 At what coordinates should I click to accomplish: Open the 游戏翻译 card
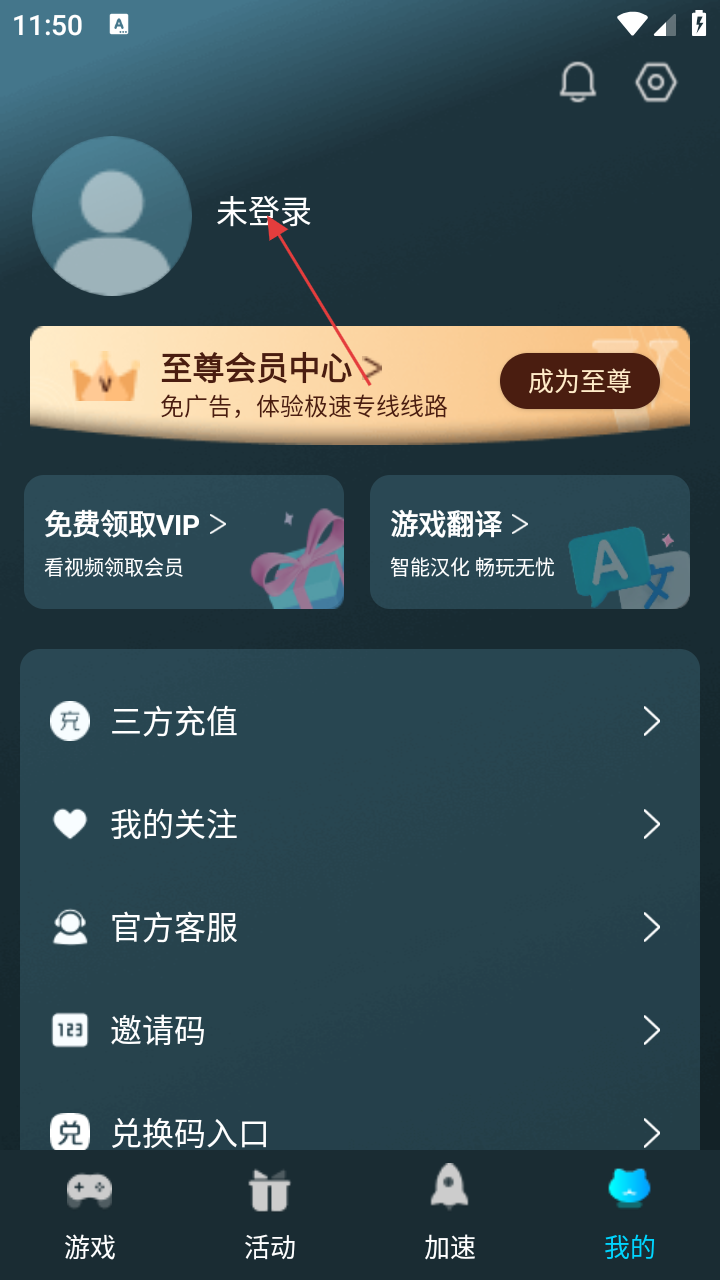(530, 542)
